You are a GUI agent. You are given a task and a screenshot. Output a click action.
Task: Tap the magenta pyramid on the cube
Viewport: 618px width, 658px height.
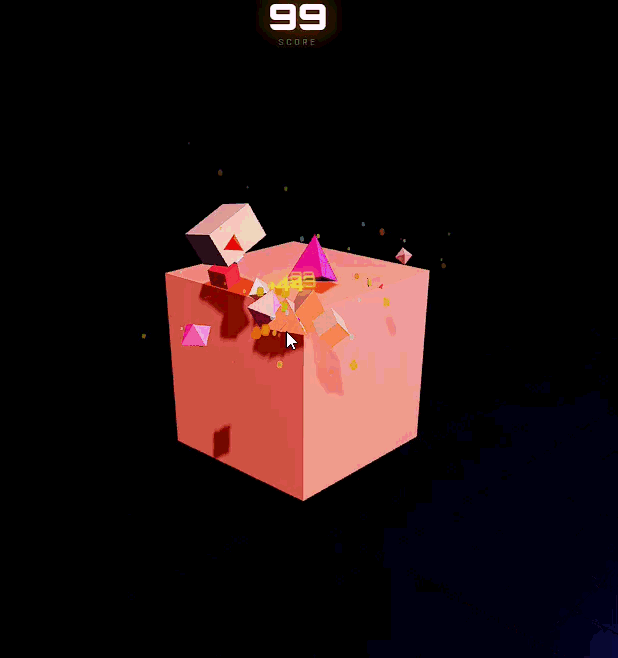point(312,261)
